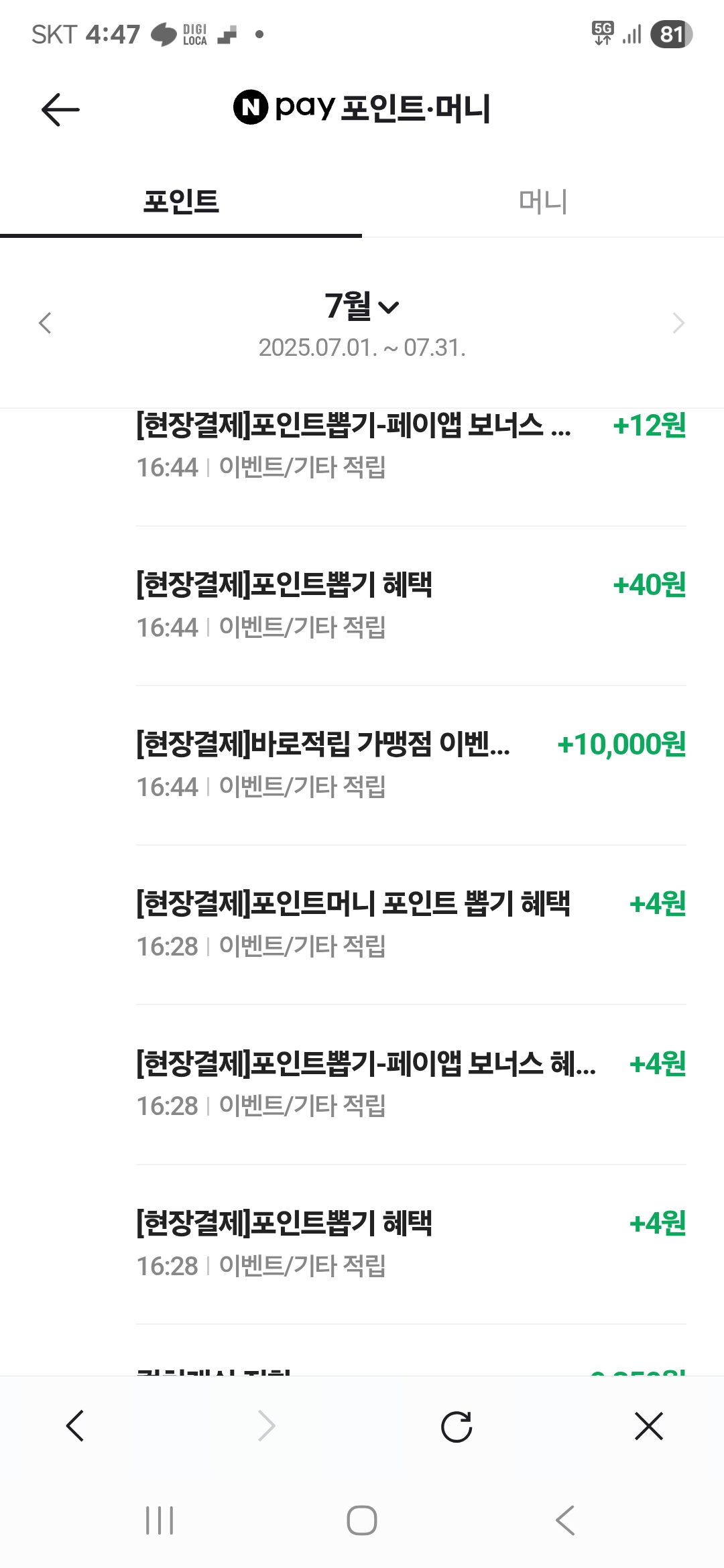Screen dimensions: 724x1568
Task: Select the 포인트 tab
Action: (181, 202)
